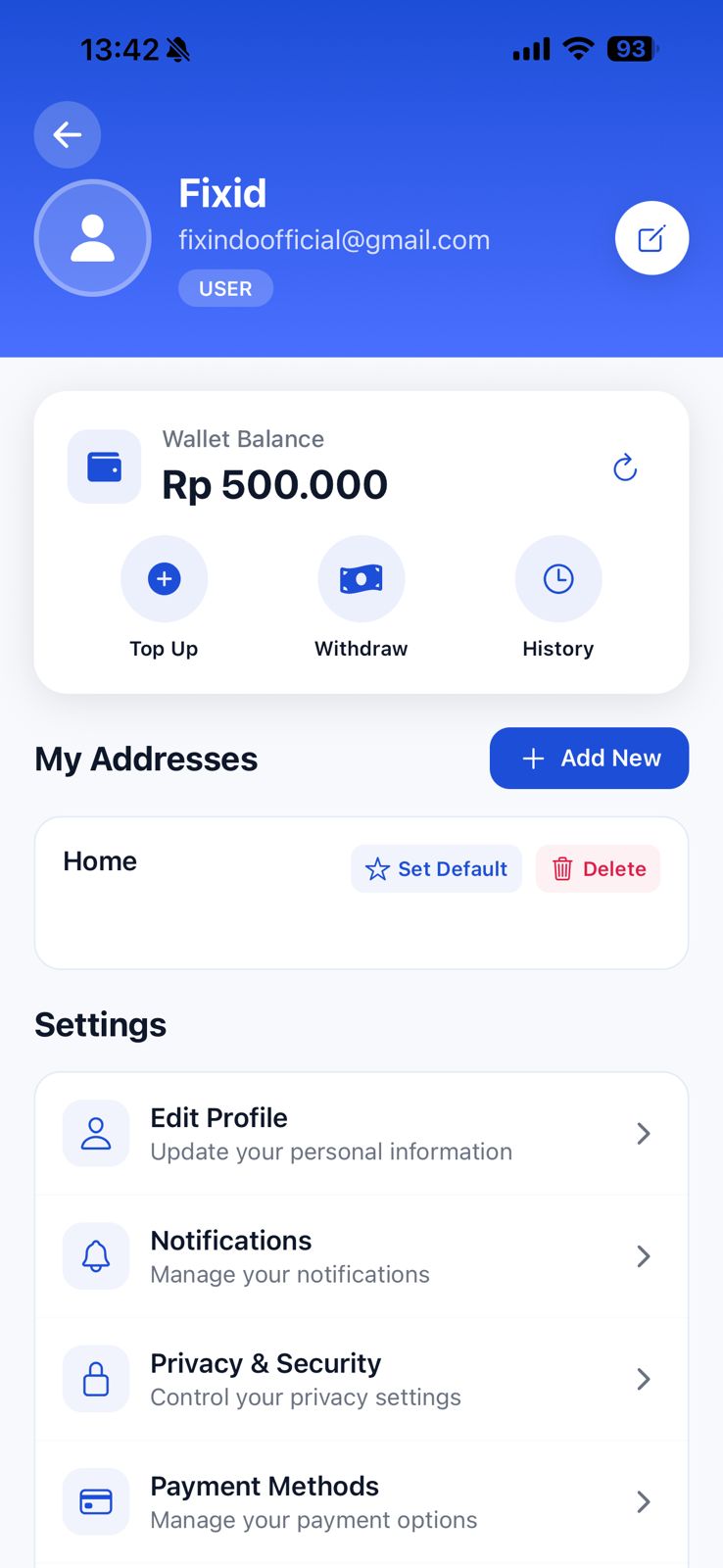Go back using the arrow button
The height and width of the screenshot is (1568, 723).
68,134
